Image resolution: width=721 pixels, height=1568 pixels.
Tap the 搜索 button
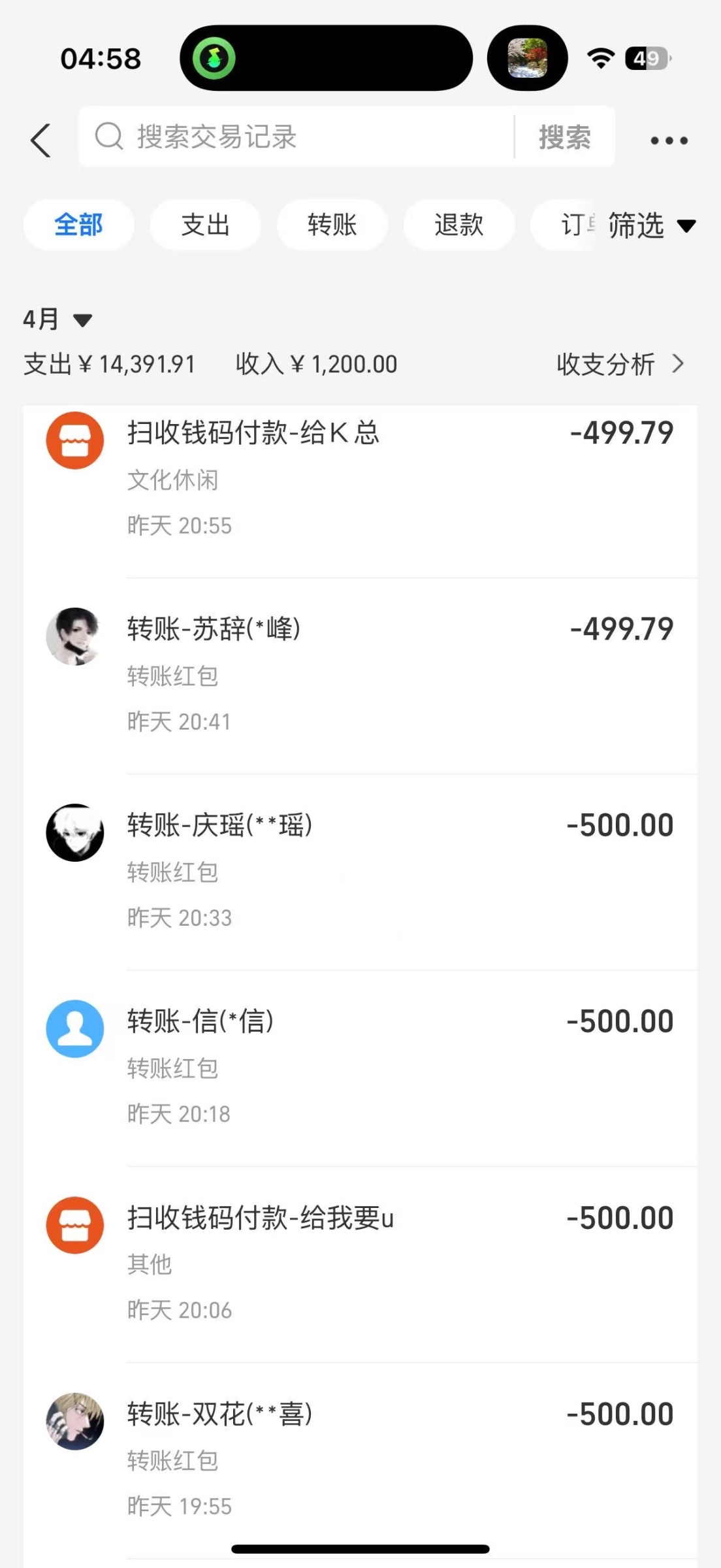(564, 137)
